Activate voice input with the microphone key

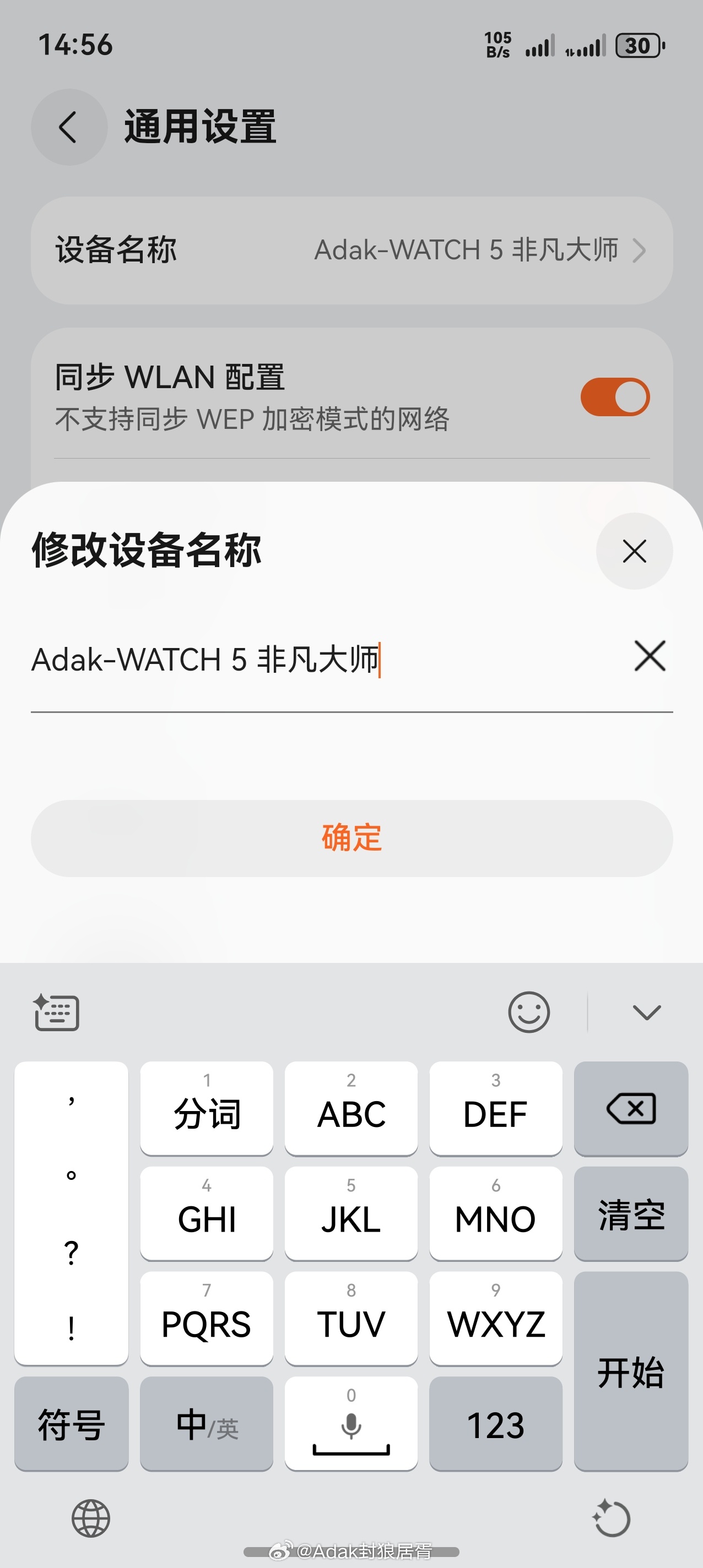(x=351, y=1424)
